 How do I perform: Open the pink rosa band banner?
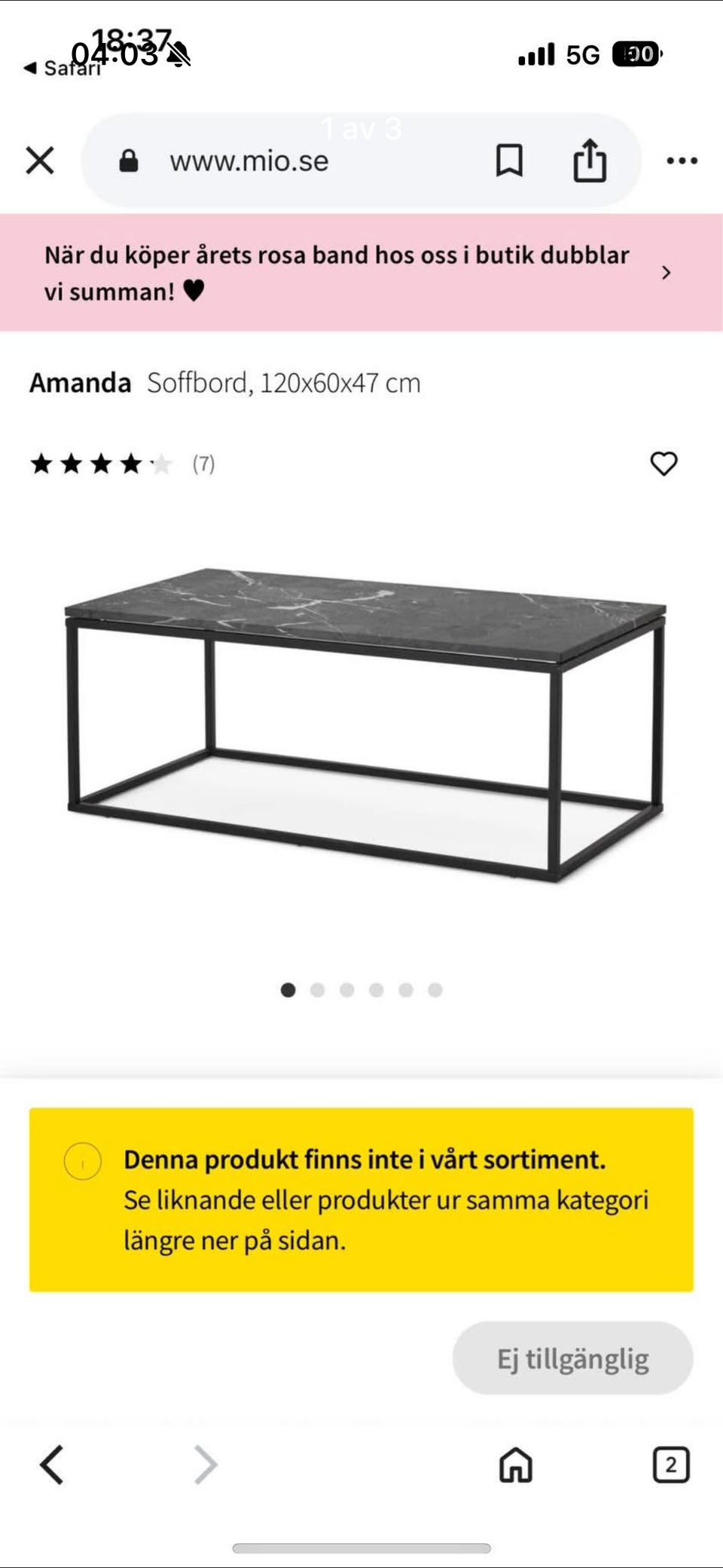[x=361, y=273]
